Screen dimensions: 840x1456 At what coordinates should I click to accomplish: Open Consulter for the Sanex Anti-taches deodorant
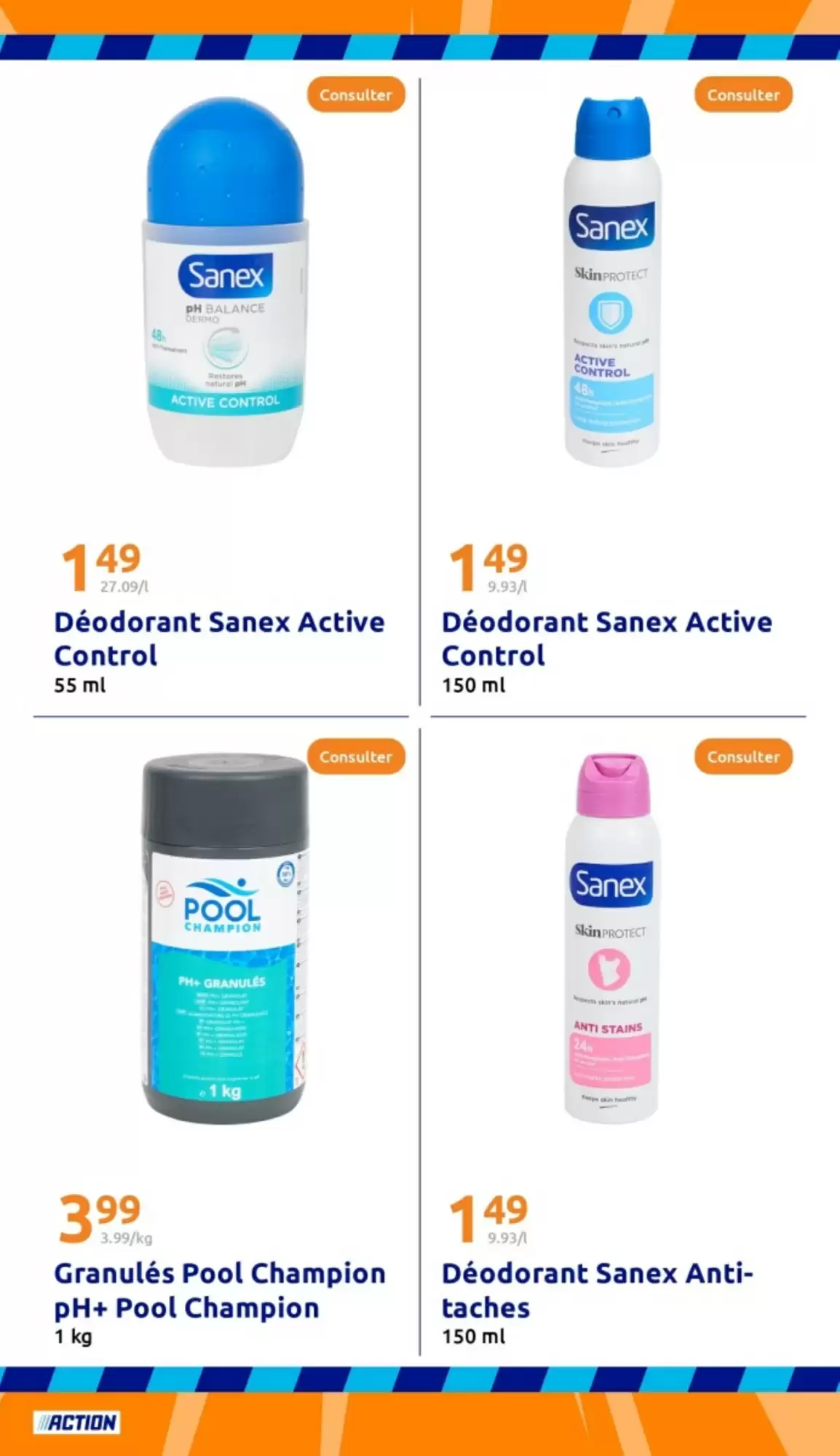click(x=743, y=757)
